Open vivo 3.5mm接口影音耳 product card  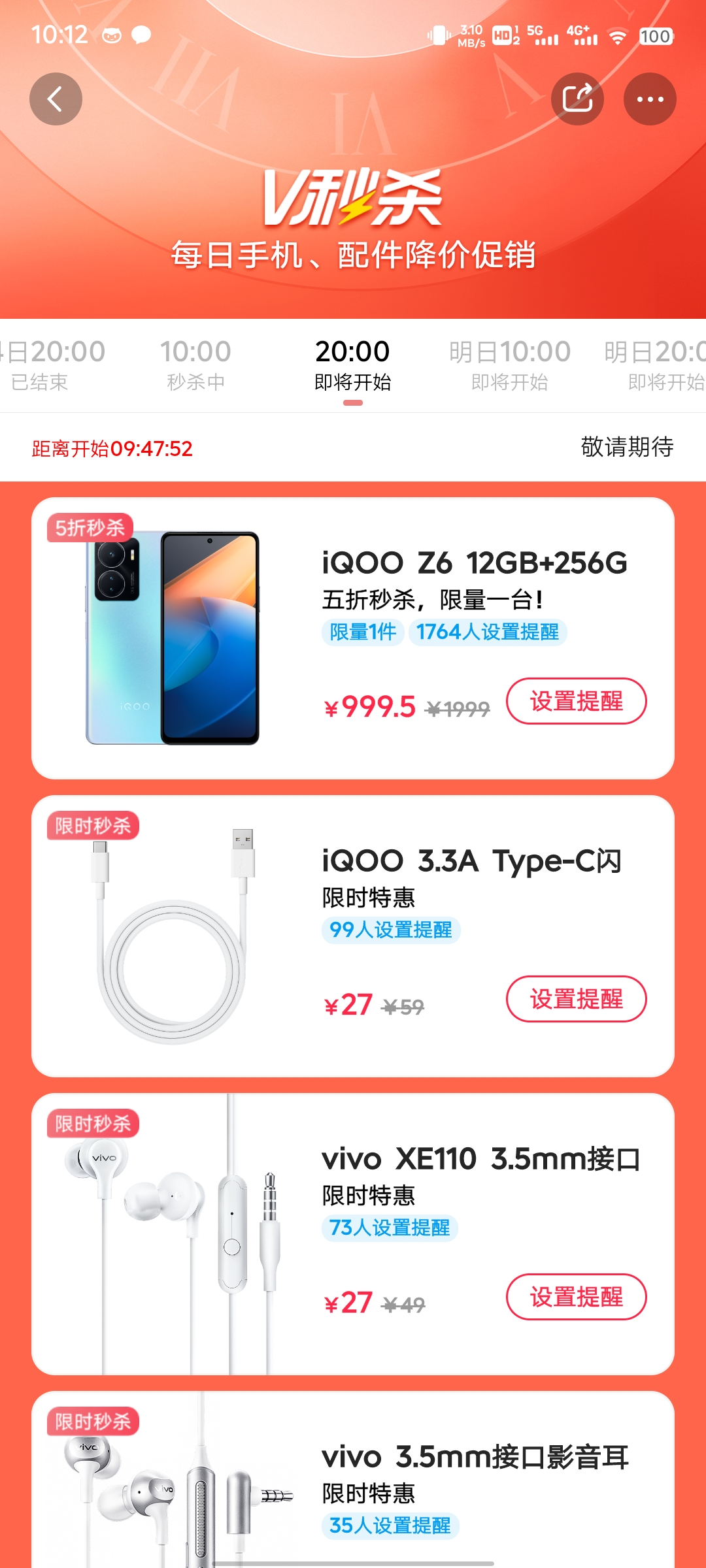[x=475, y=1457]
